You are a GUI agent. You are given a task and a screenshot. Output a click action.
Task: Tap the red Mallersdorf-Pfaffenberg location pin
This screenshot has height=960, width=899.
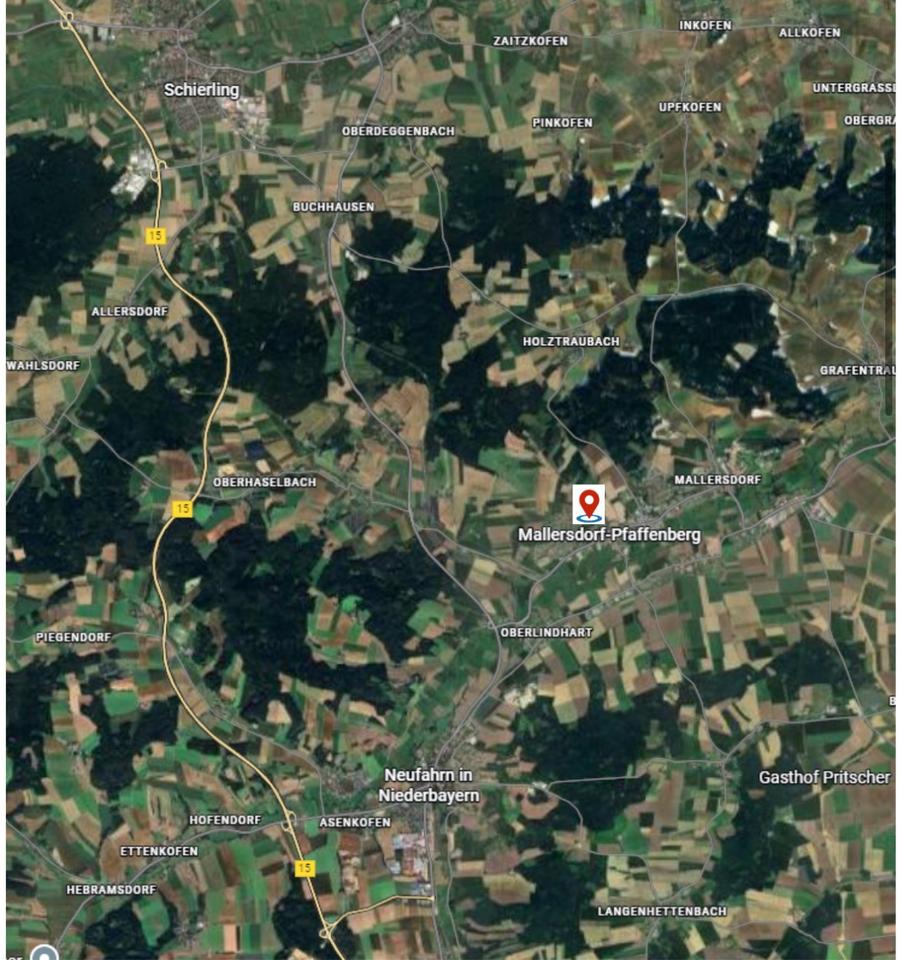coord(589,503)
